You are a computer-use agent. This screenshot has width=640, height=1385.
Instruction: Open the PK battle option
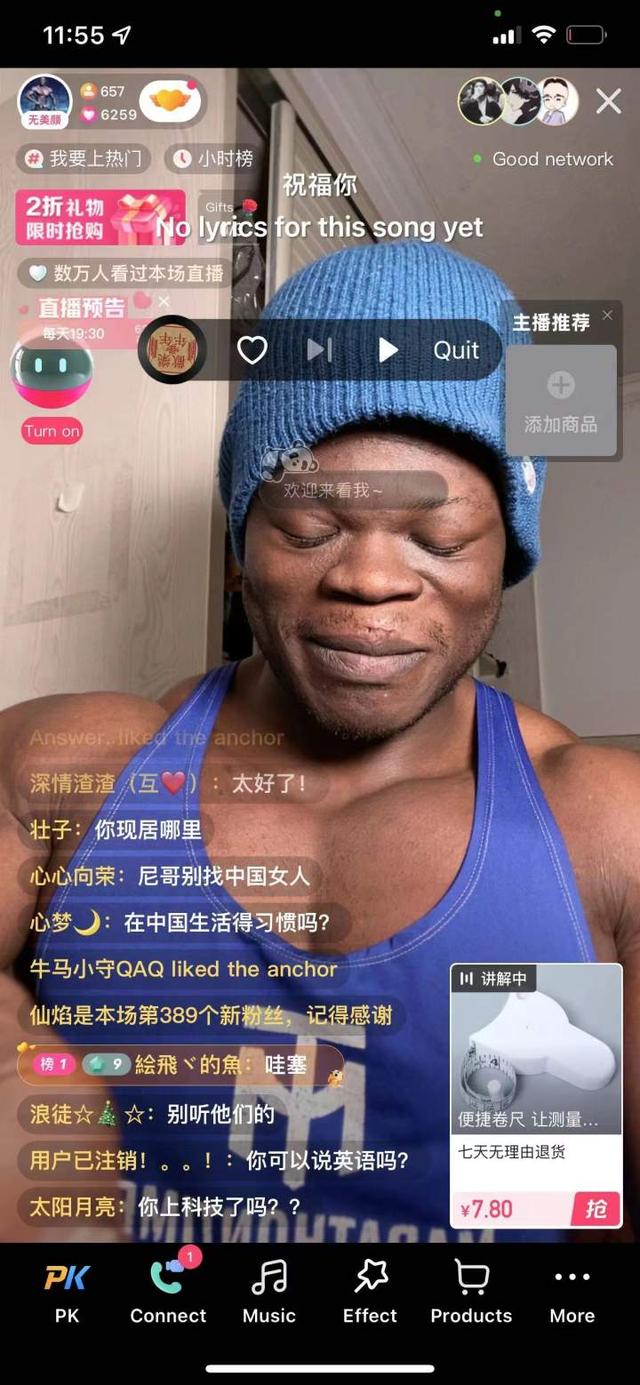point(67,1291)
